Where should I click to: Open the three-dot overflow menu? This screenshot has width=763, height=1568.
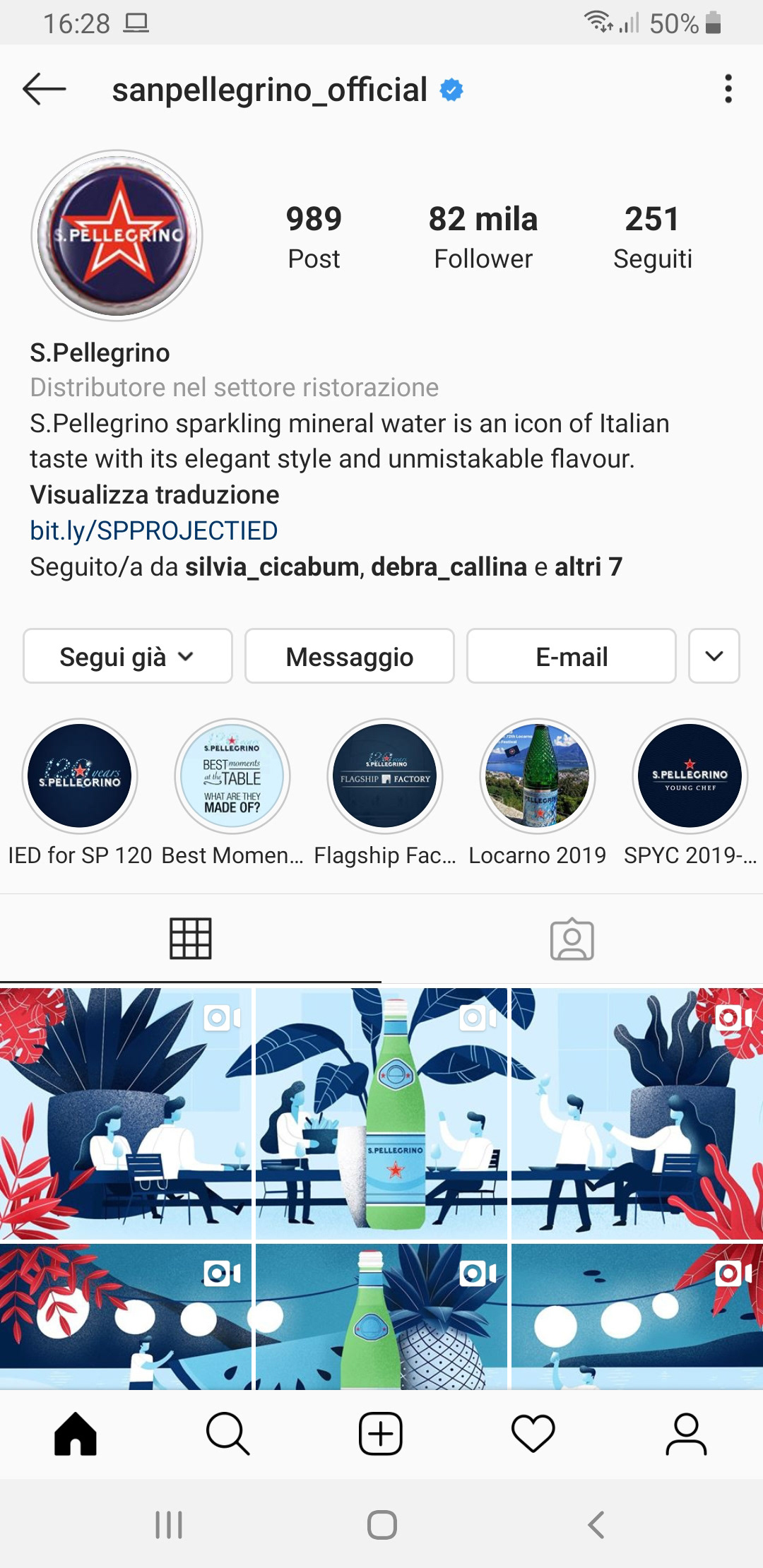(728, 90)
